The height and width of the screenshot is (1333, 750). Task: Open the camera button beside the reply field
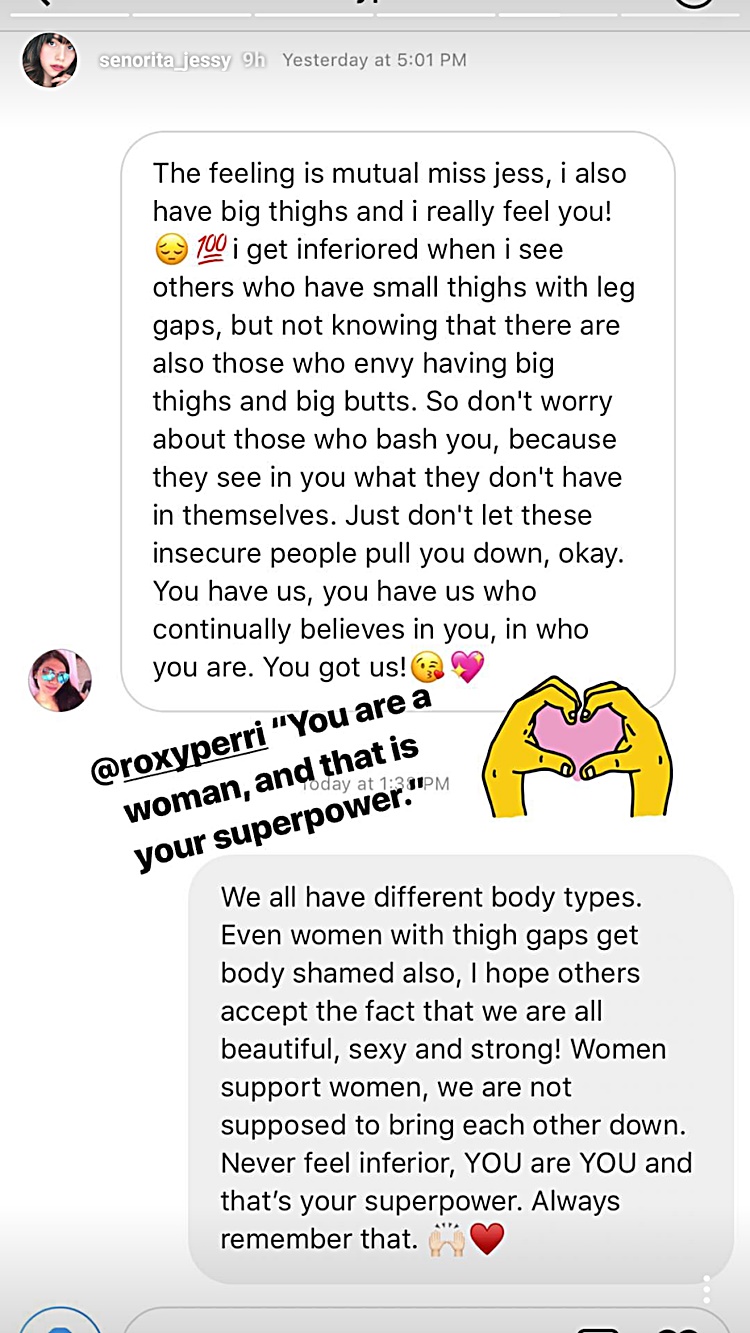(60, 1322)
